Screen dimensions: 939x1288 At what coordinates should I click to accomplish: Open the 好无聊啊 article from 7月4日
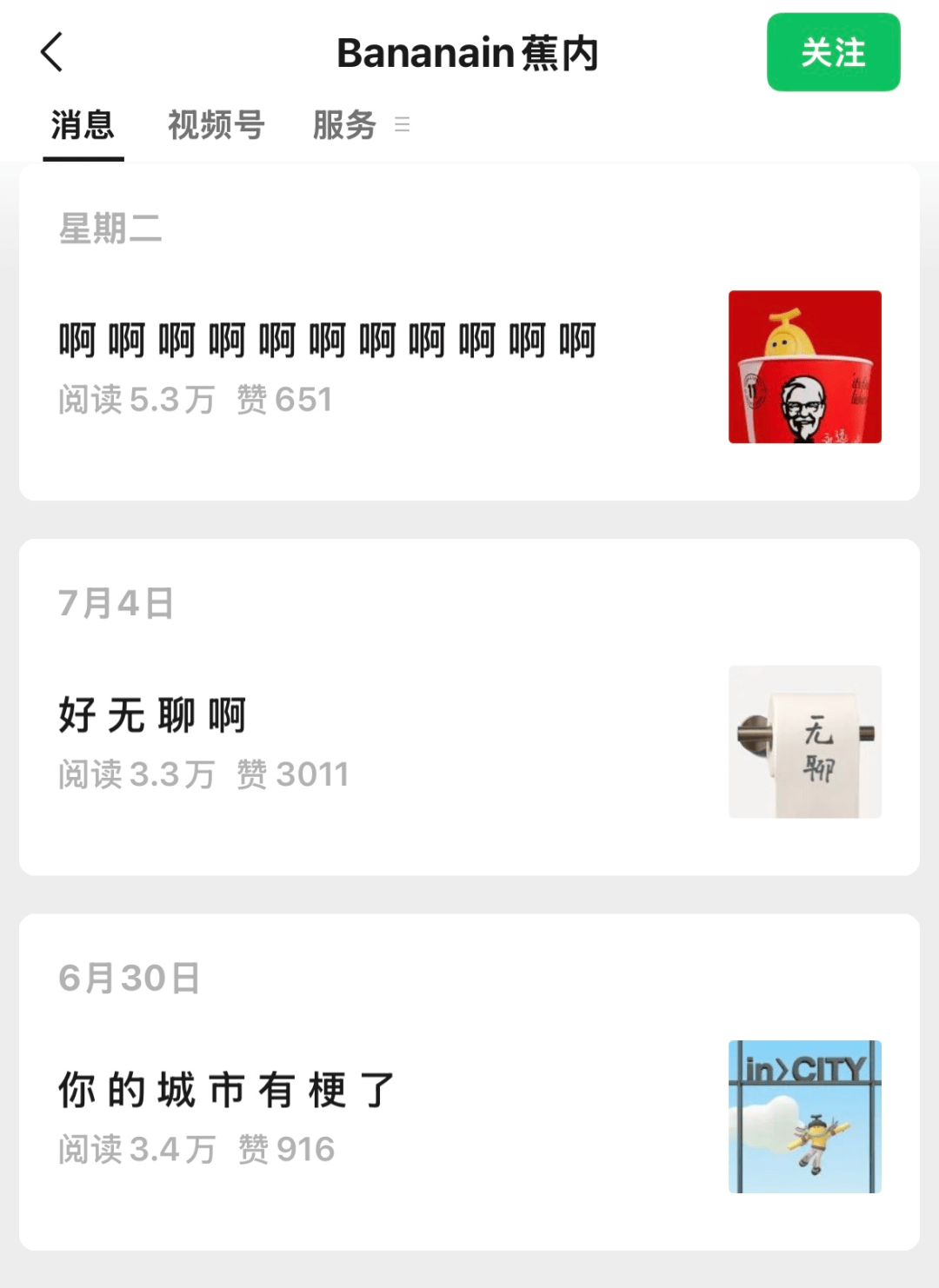pyautogui.click(x=153, y=715)
